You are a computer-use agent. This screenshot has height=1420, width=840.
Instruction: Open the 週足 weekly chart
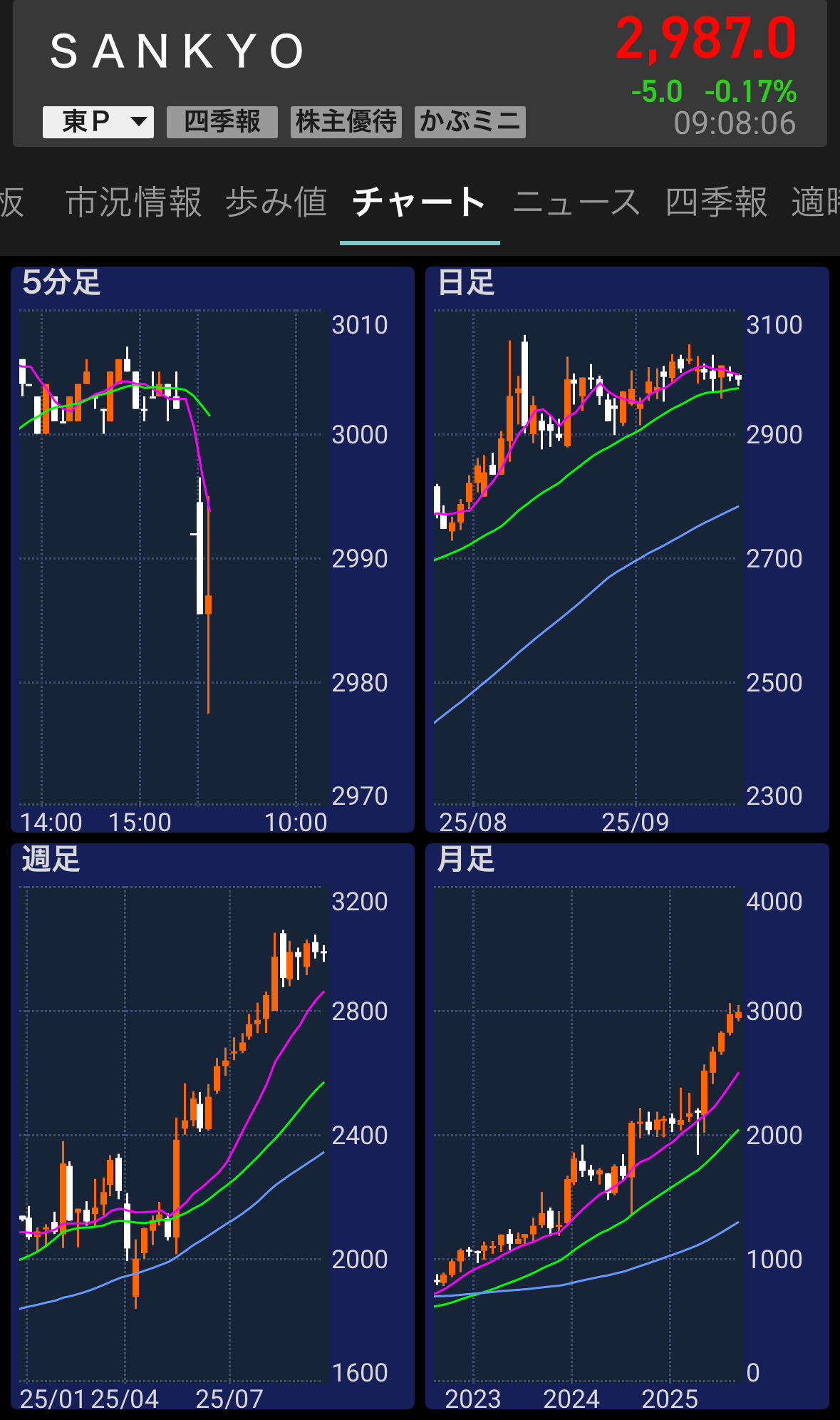212,1126
